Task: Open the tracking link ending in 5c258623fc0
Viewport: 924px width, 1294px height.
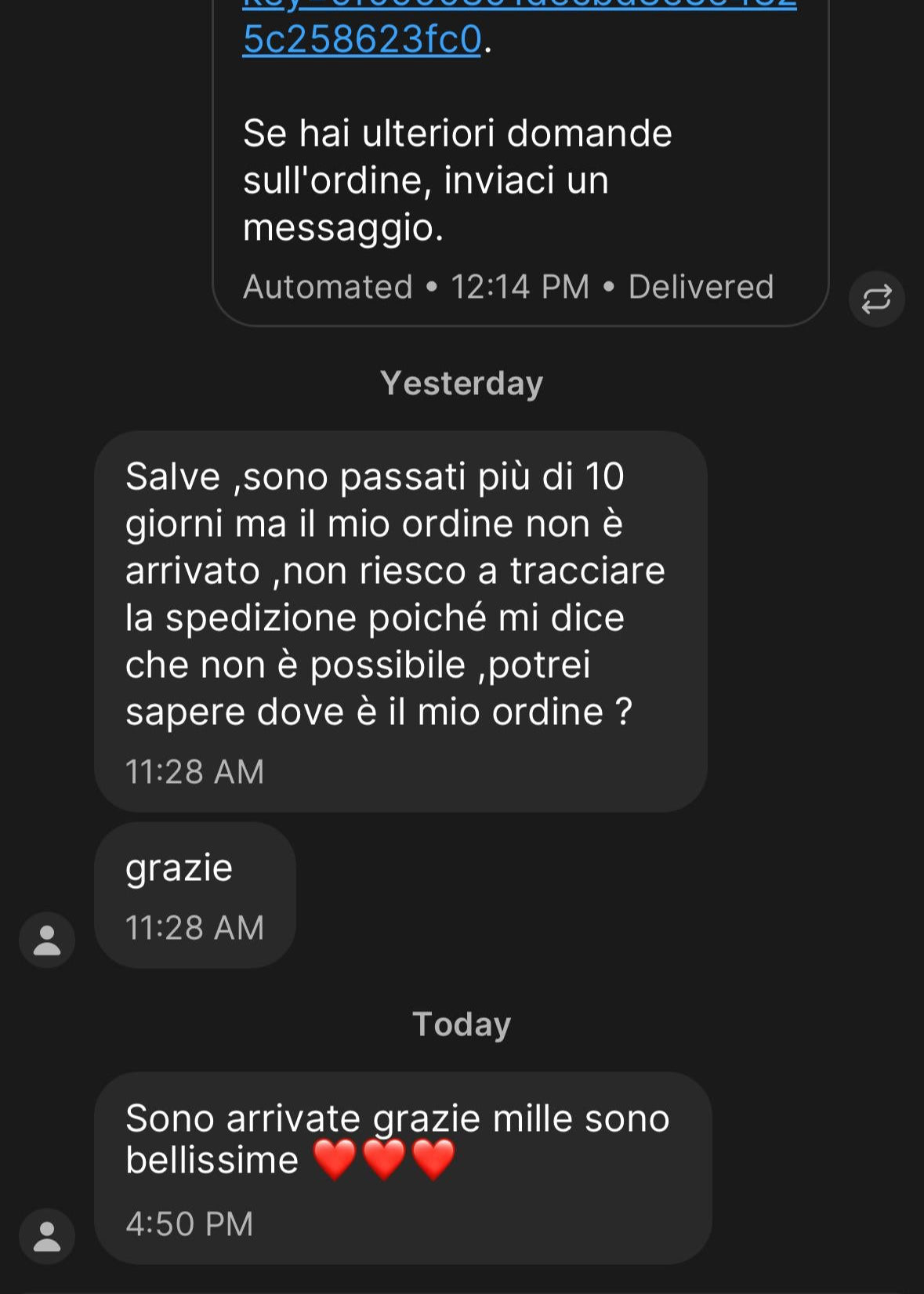Action: point(362,39)
